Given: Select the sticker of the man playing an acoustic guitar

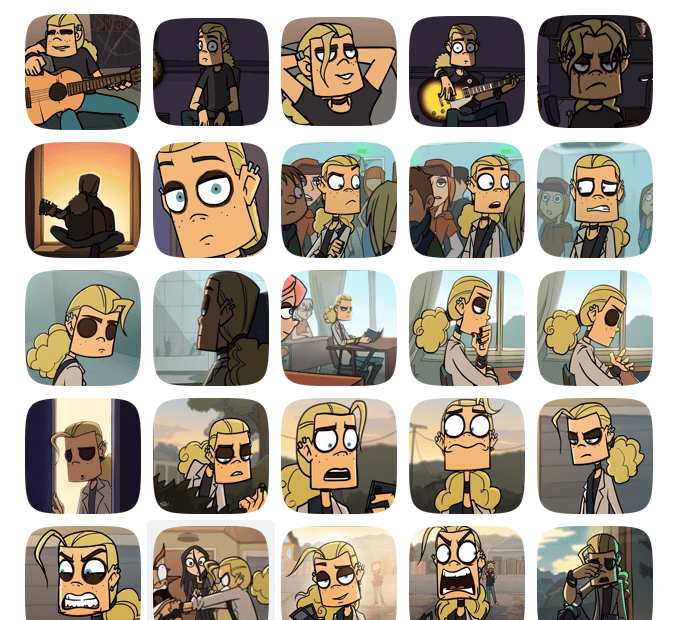Looking at the screenshot, I should [x=83, y=72].
